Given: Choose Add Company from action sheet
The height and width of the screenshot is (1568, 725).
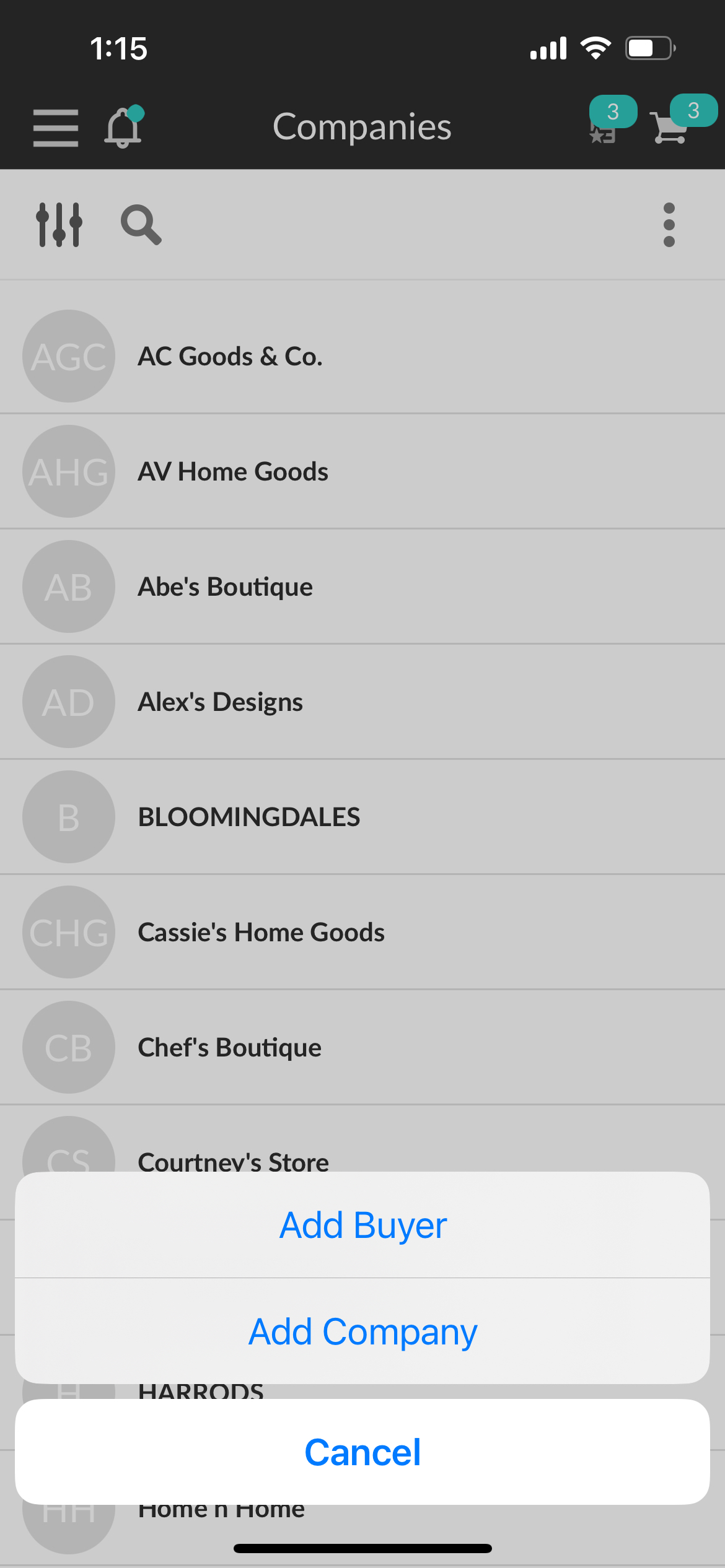Looking at the screenshot, I should coord(362,1331).
